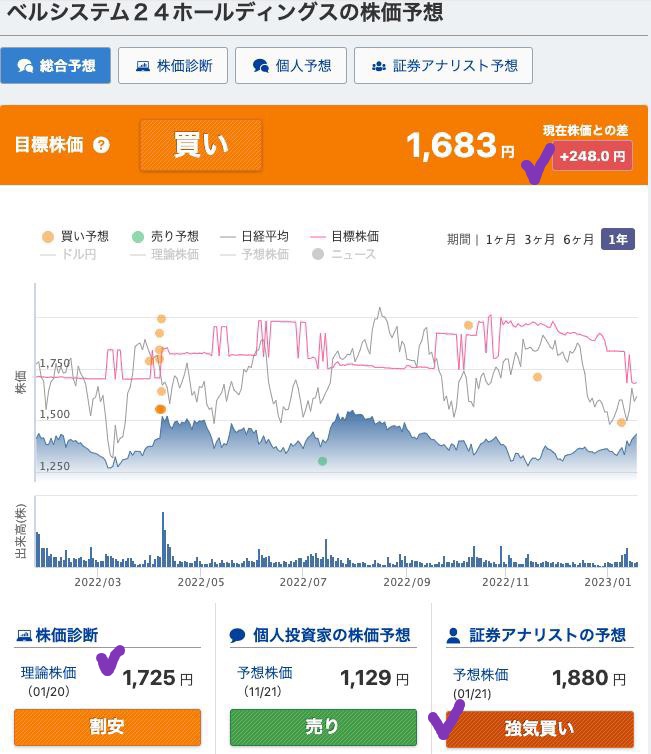Image resolution: width=651 pixels, height=754 pixels.
Task: Switch to the 総合予想 tab
Action: (x=55, y=66)
